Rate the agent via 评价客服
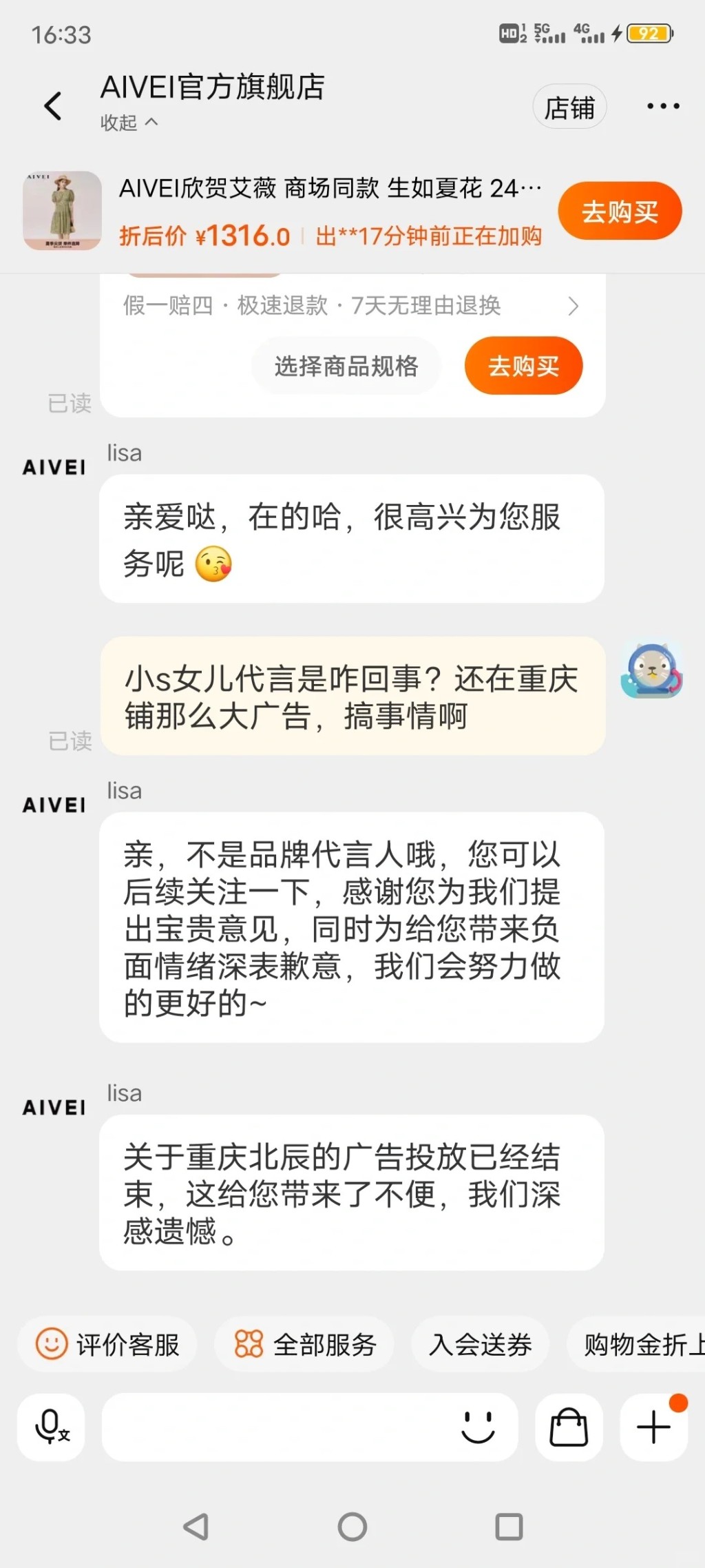The image size is (705, 1568). pos(107,1344)
